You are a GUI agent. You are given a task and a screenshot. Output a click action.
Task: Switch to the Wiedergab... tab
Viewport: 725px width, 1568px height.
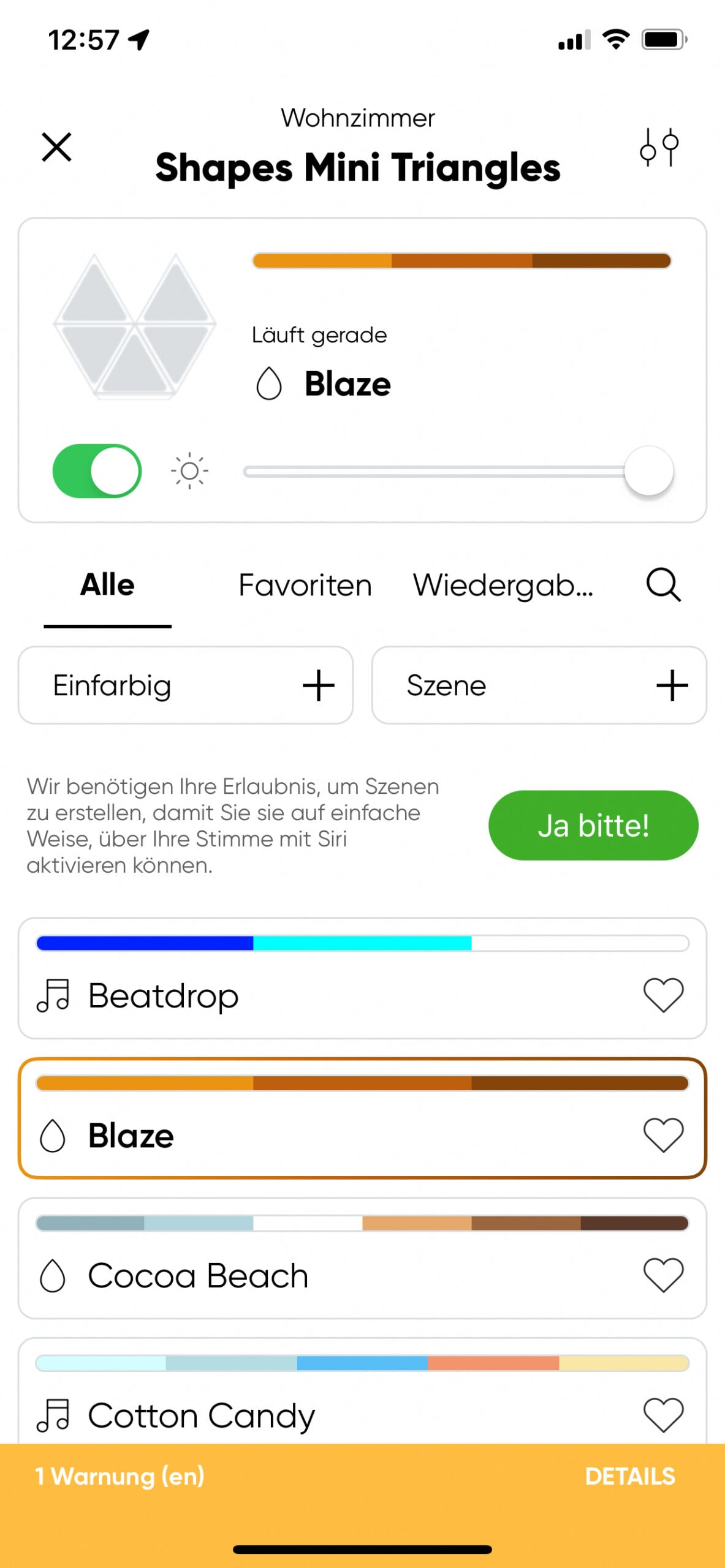coord(503,586)
